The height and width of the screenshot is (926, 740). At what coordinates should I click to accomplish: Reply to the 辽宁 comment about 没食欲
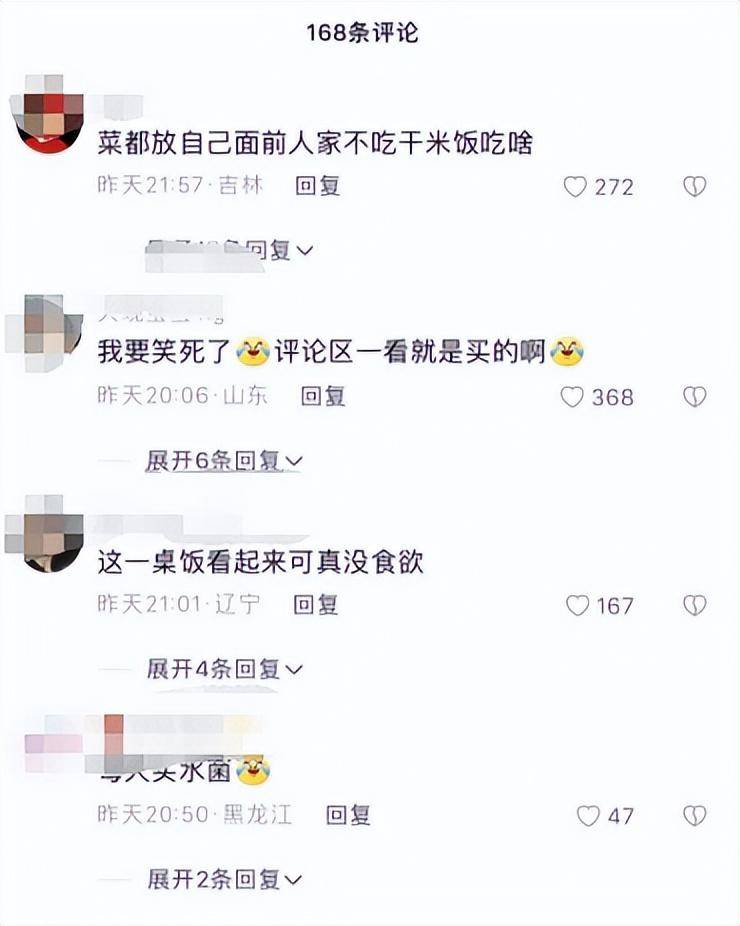pyautogui.click(x=316, y=604)
